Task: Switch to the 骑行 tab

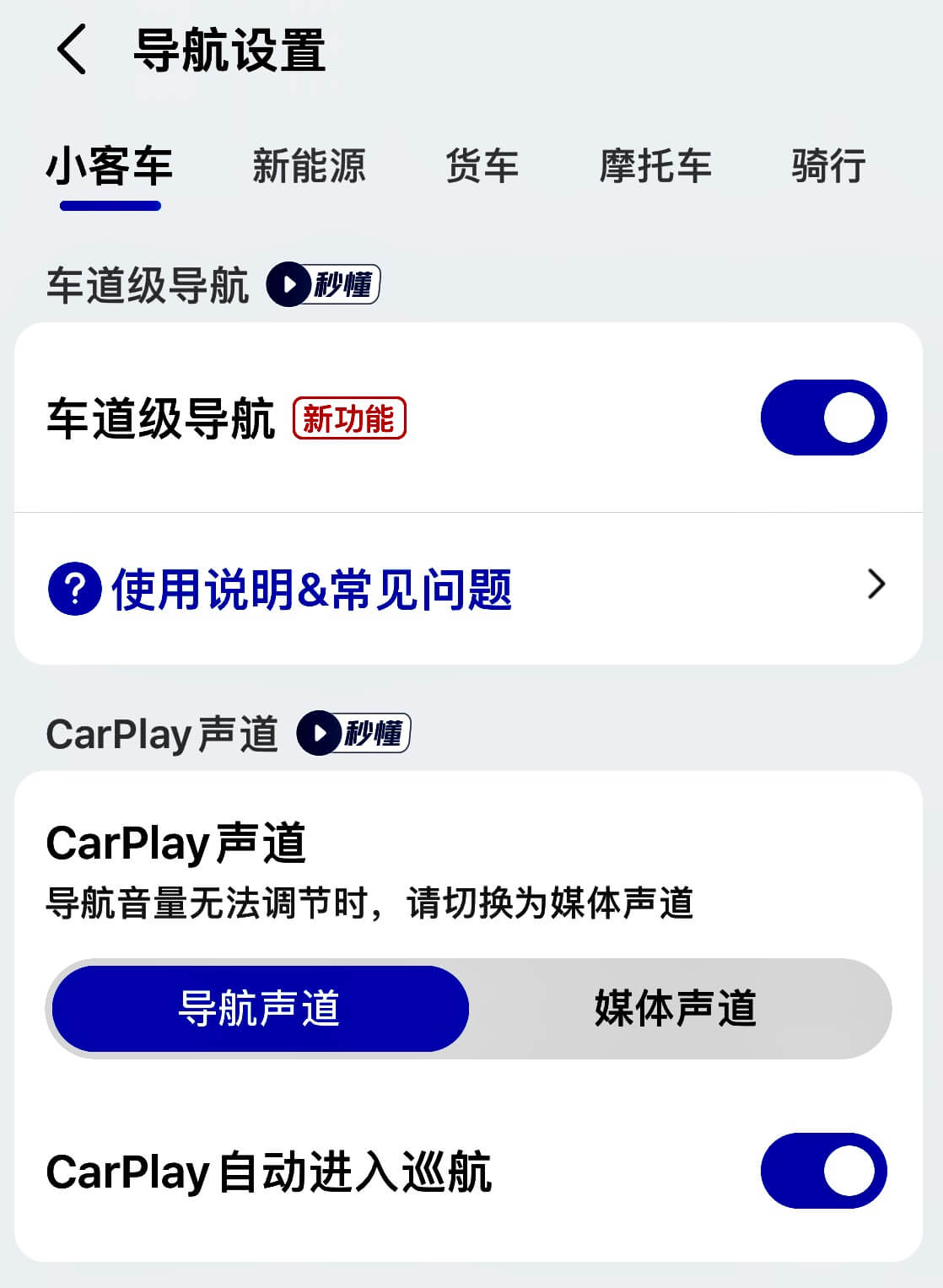Action: point(828,165)
